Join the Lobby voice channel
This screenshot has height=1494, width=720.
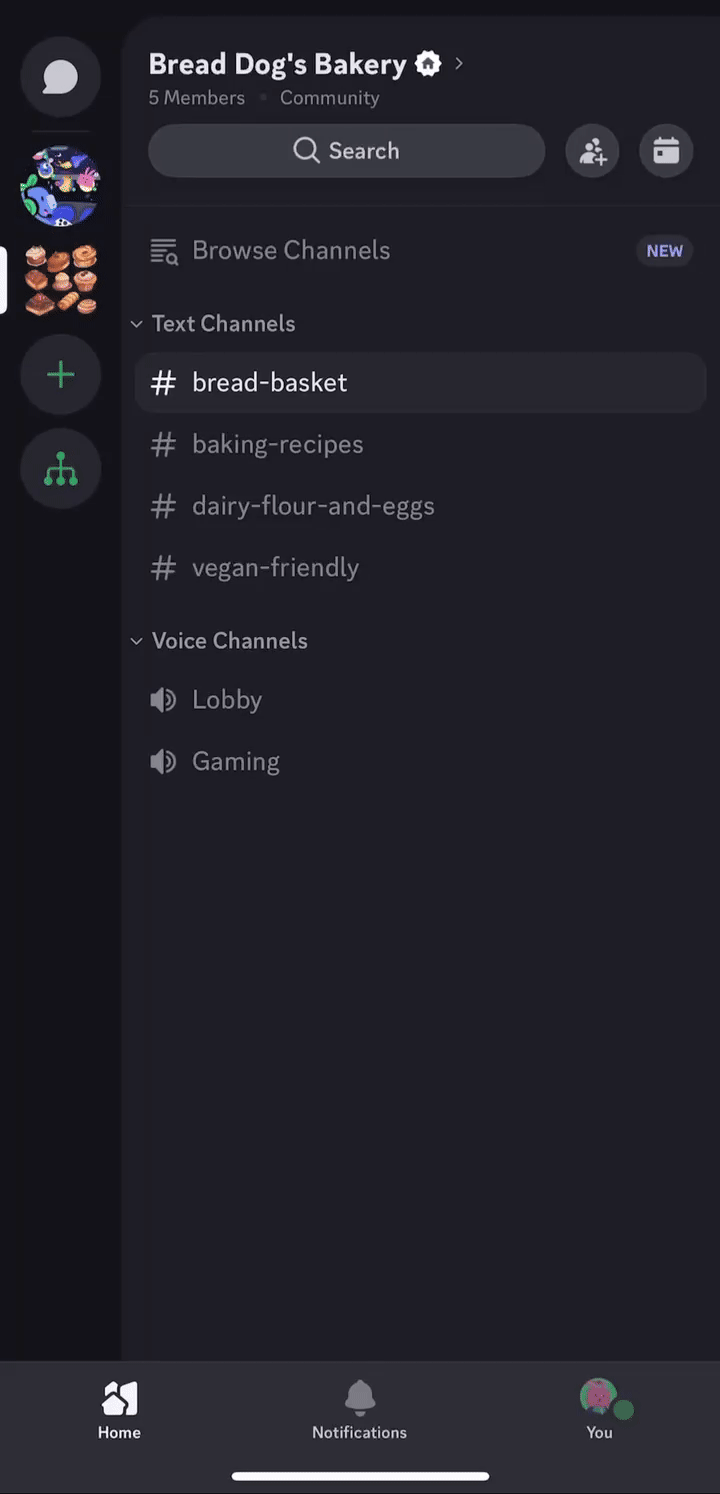pyautogui.click(x=226, y=700)
